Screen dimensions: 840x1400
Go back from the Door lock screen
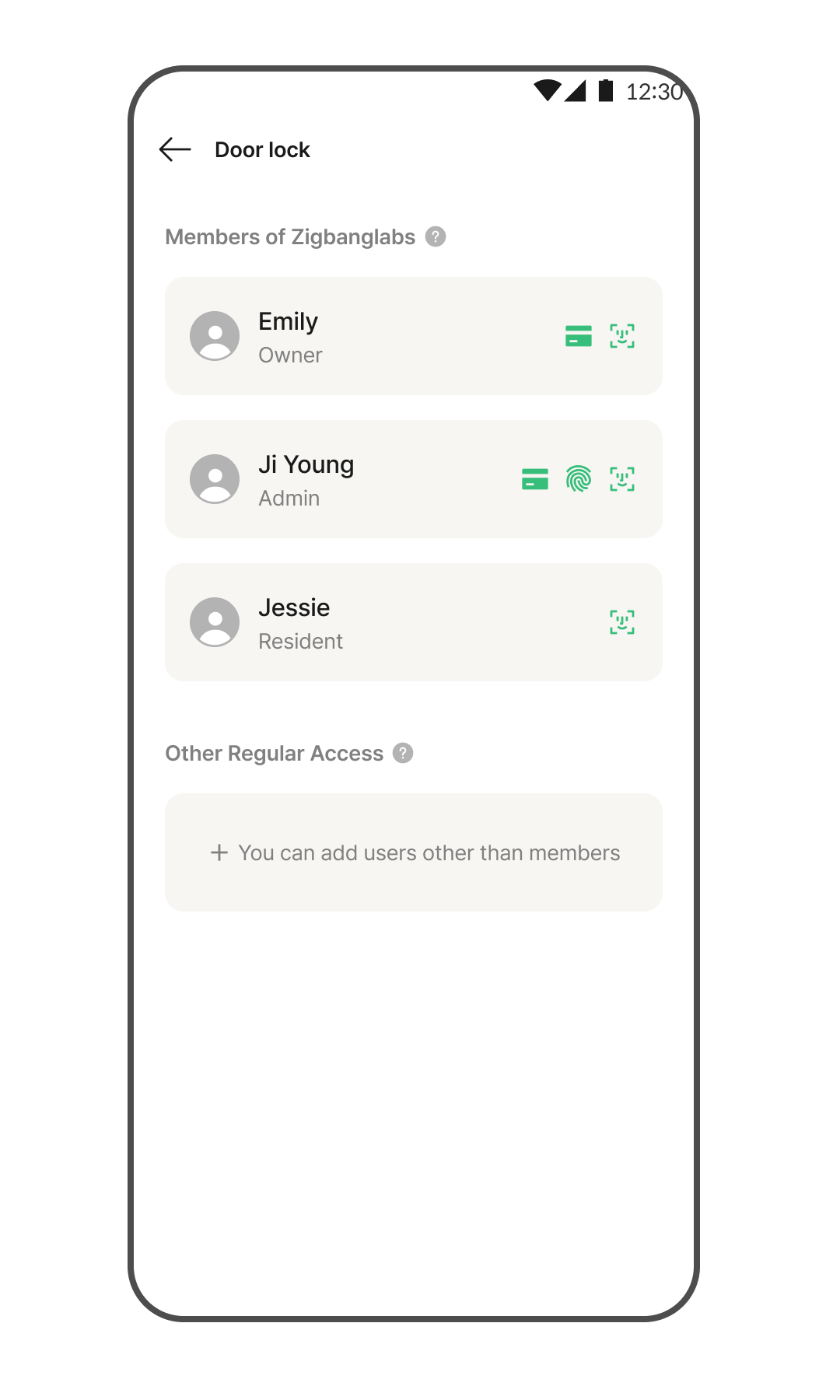tap(175, 149)
